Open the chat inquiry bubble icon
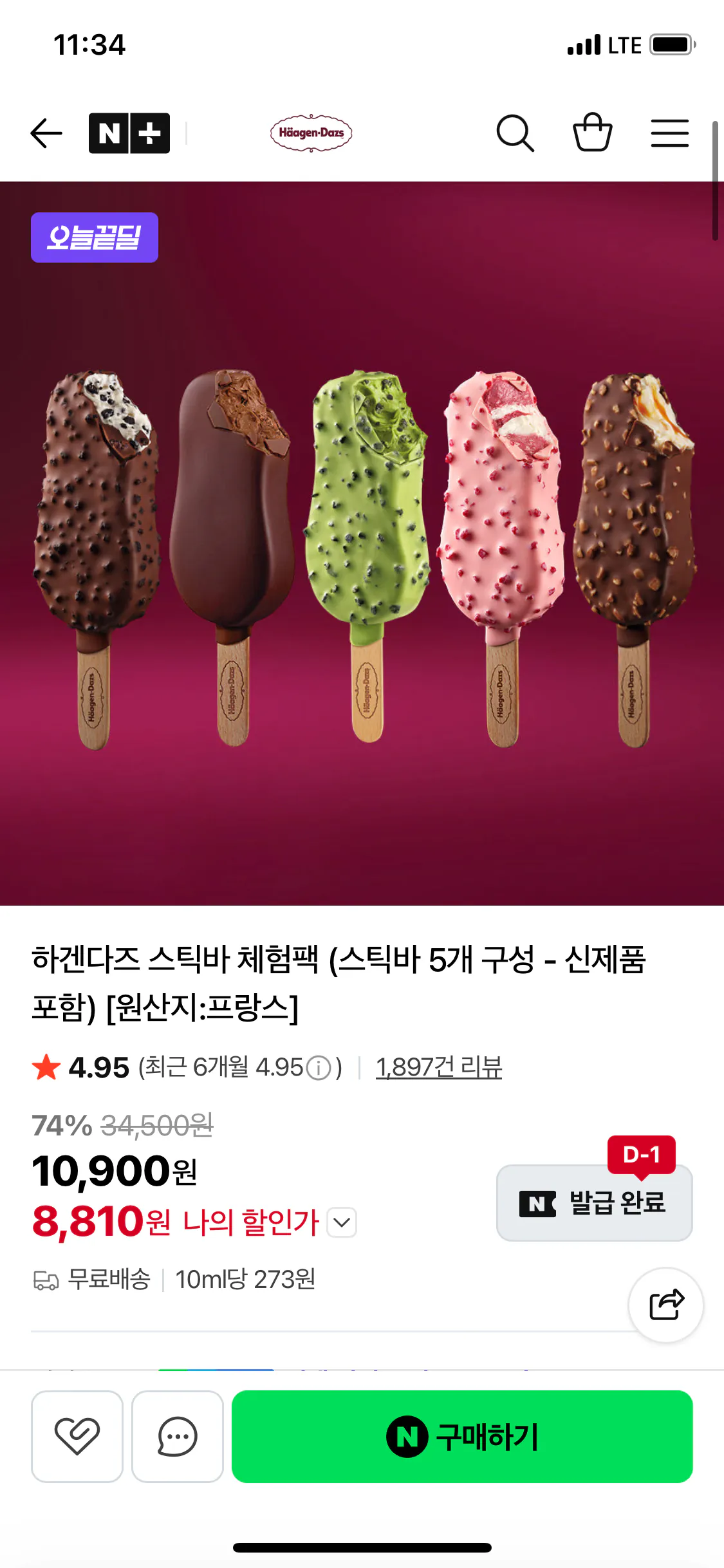Viewport: 724px width, 1568px height. pos(177,1436)
